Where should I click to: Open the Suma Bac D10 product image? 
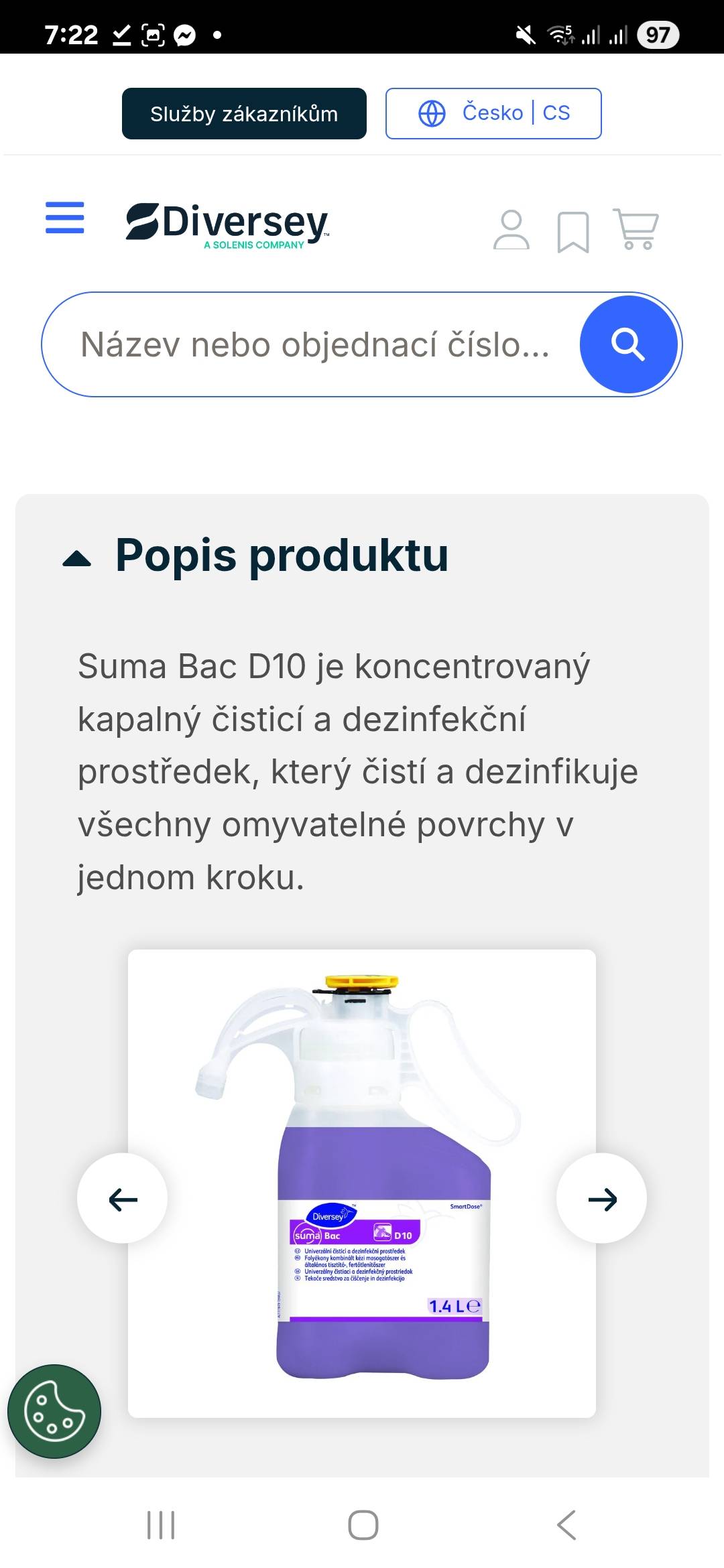pos(362,1179)
